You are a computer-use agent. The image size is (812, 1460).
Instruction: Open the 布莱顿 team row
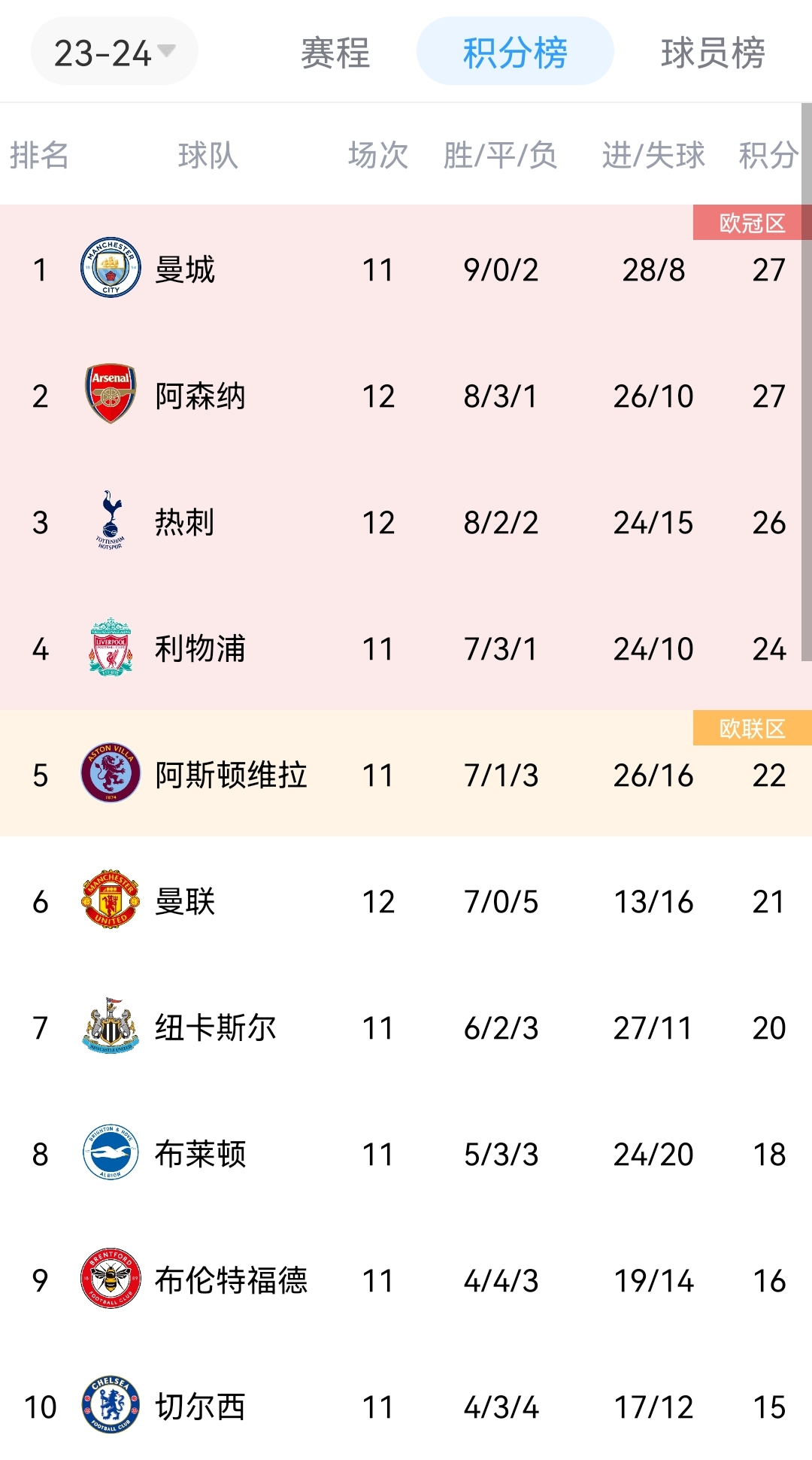click(406, 1153)
